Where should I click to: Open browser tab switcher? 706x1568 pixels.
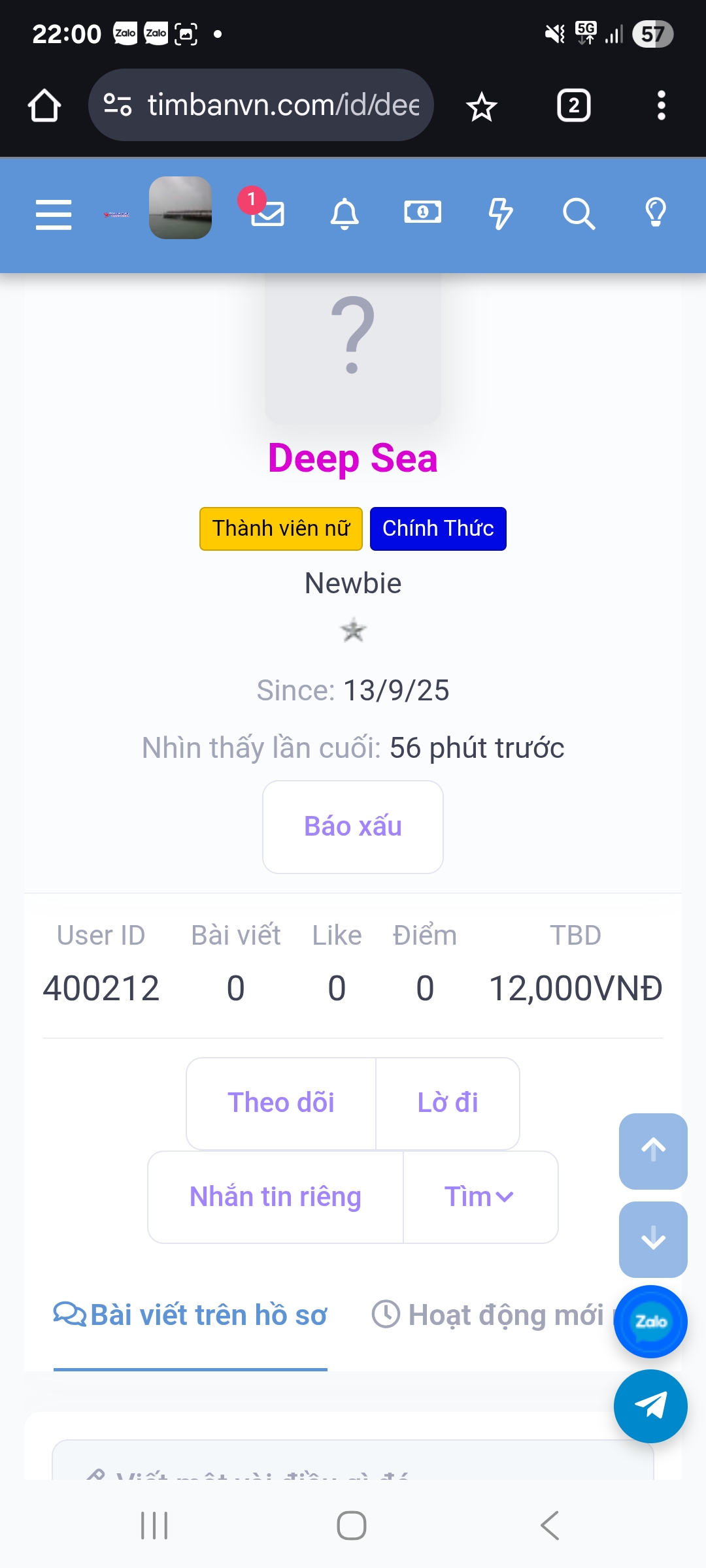coord(573,105)
